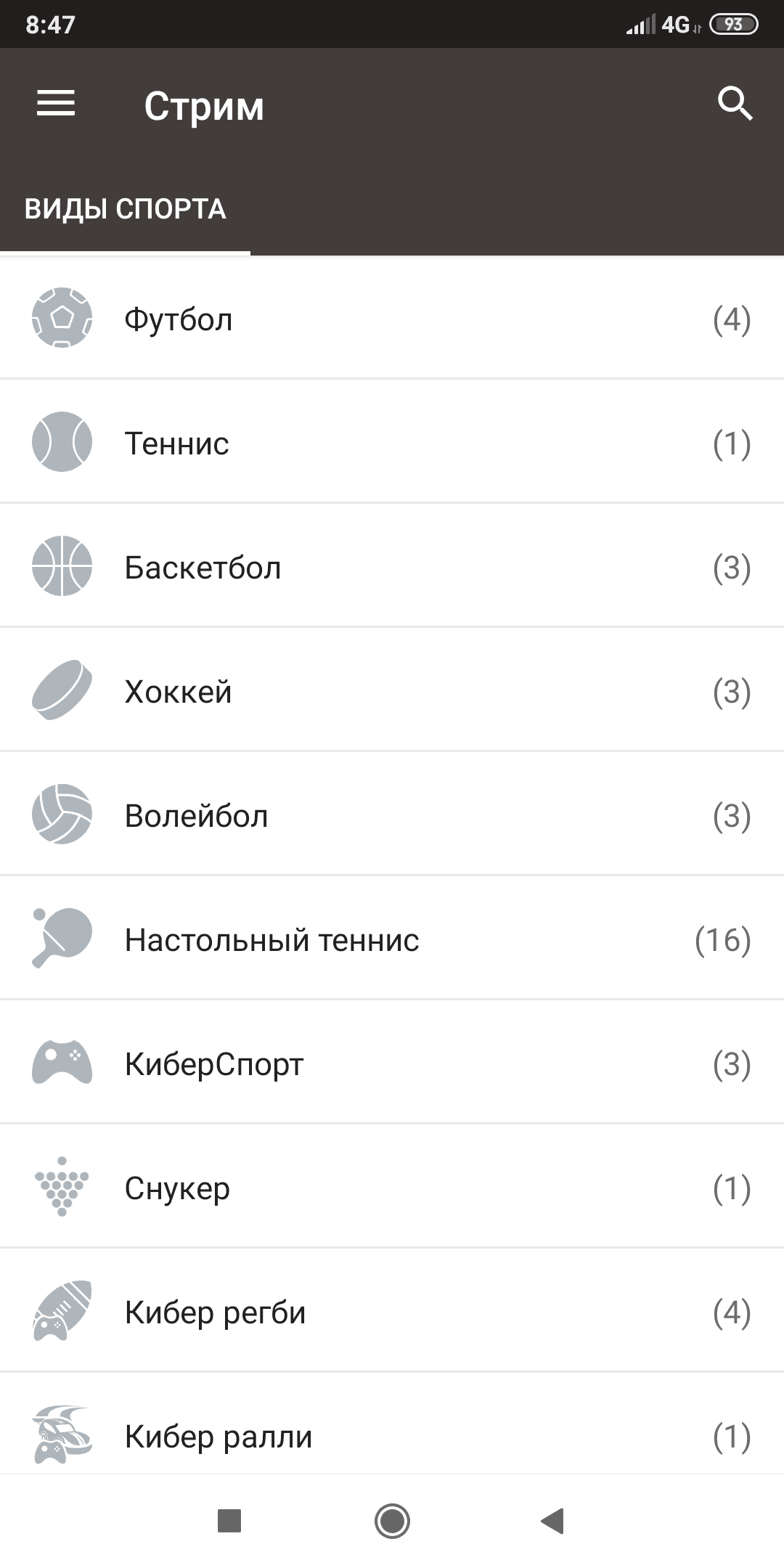Open the hamburger navigation drawer
The width and height of the screenshot is (784, 1568).
pos(56,103)
